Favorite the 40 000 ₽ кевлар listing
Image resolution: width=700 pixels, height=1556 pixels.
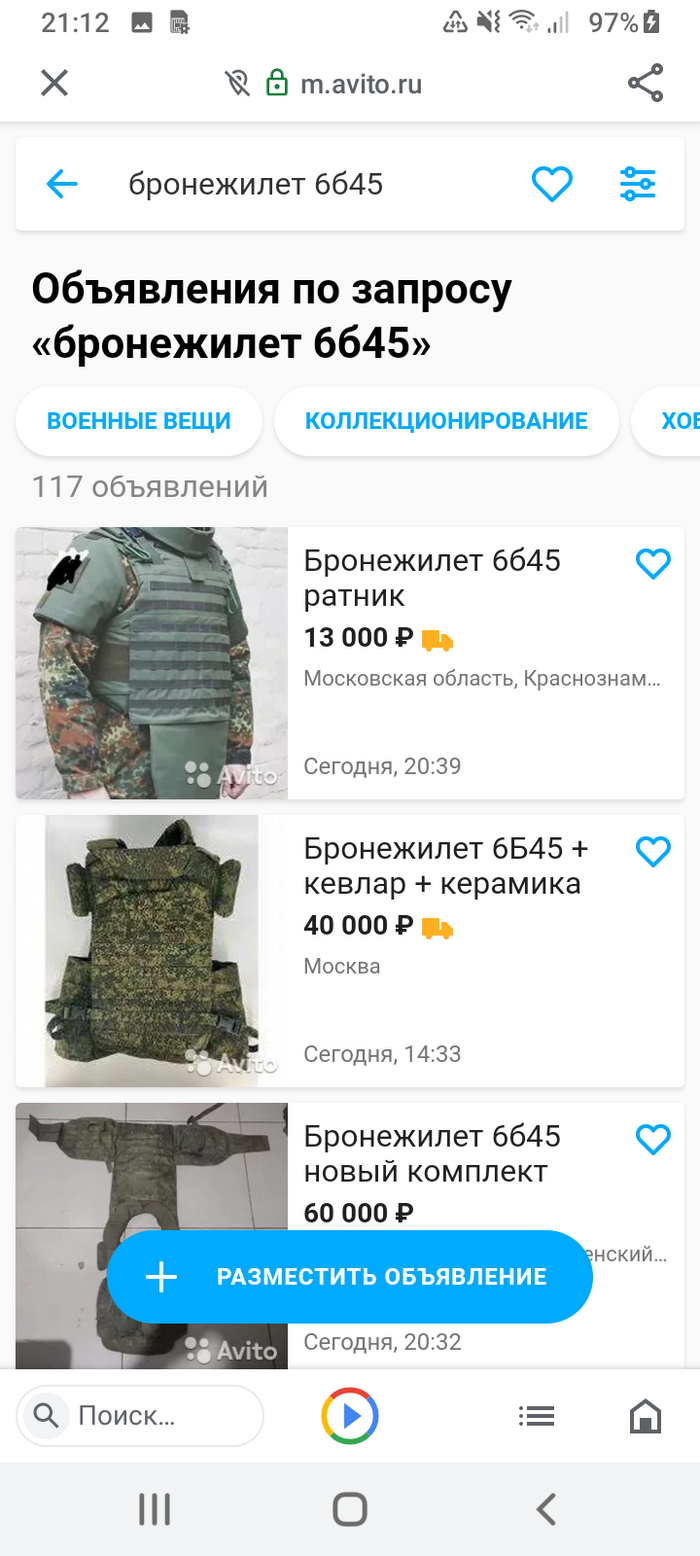tap(653, 852)
